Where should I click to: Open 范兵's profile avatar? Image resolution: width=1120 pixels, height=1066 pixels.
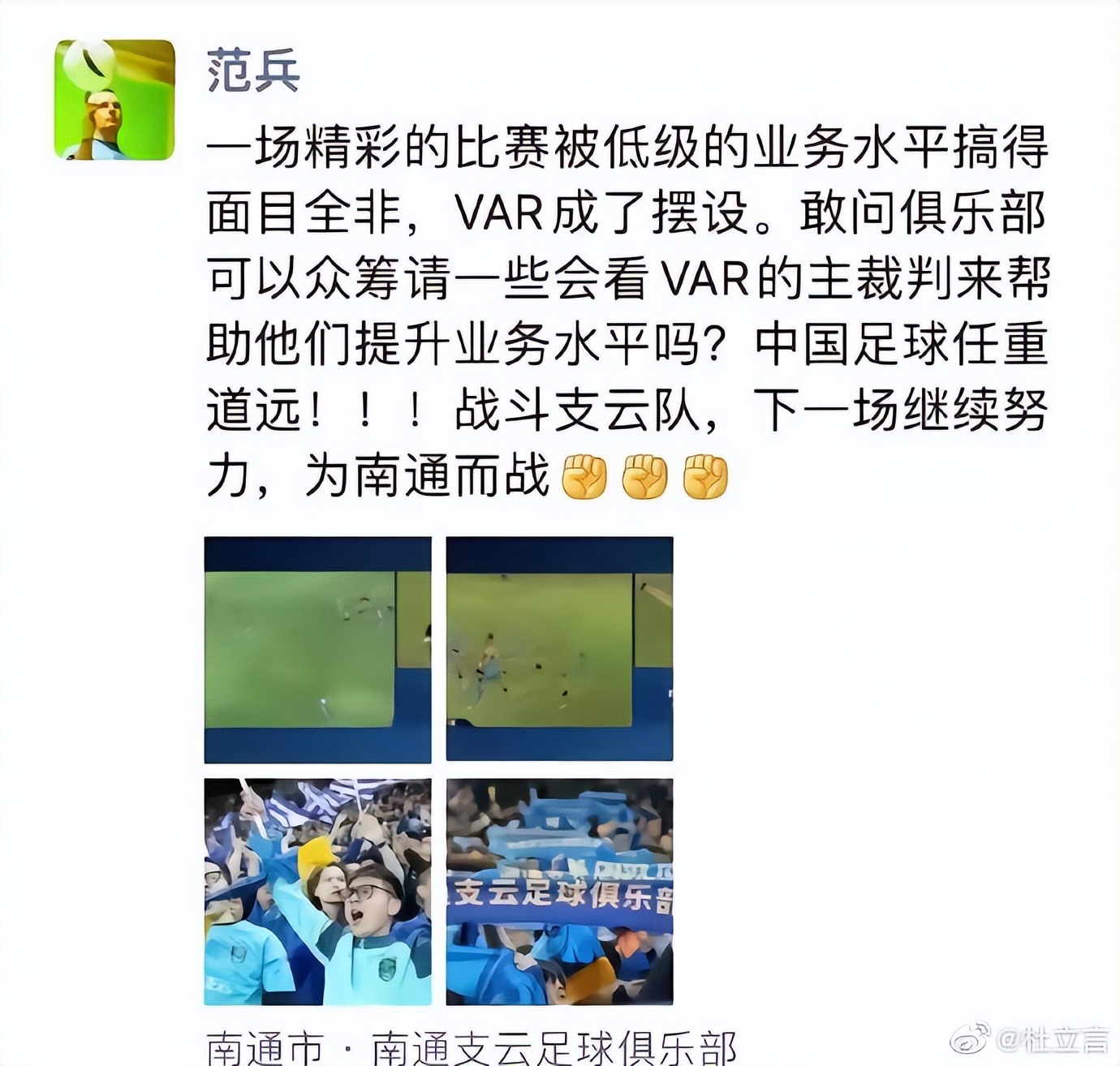[114, 100]
